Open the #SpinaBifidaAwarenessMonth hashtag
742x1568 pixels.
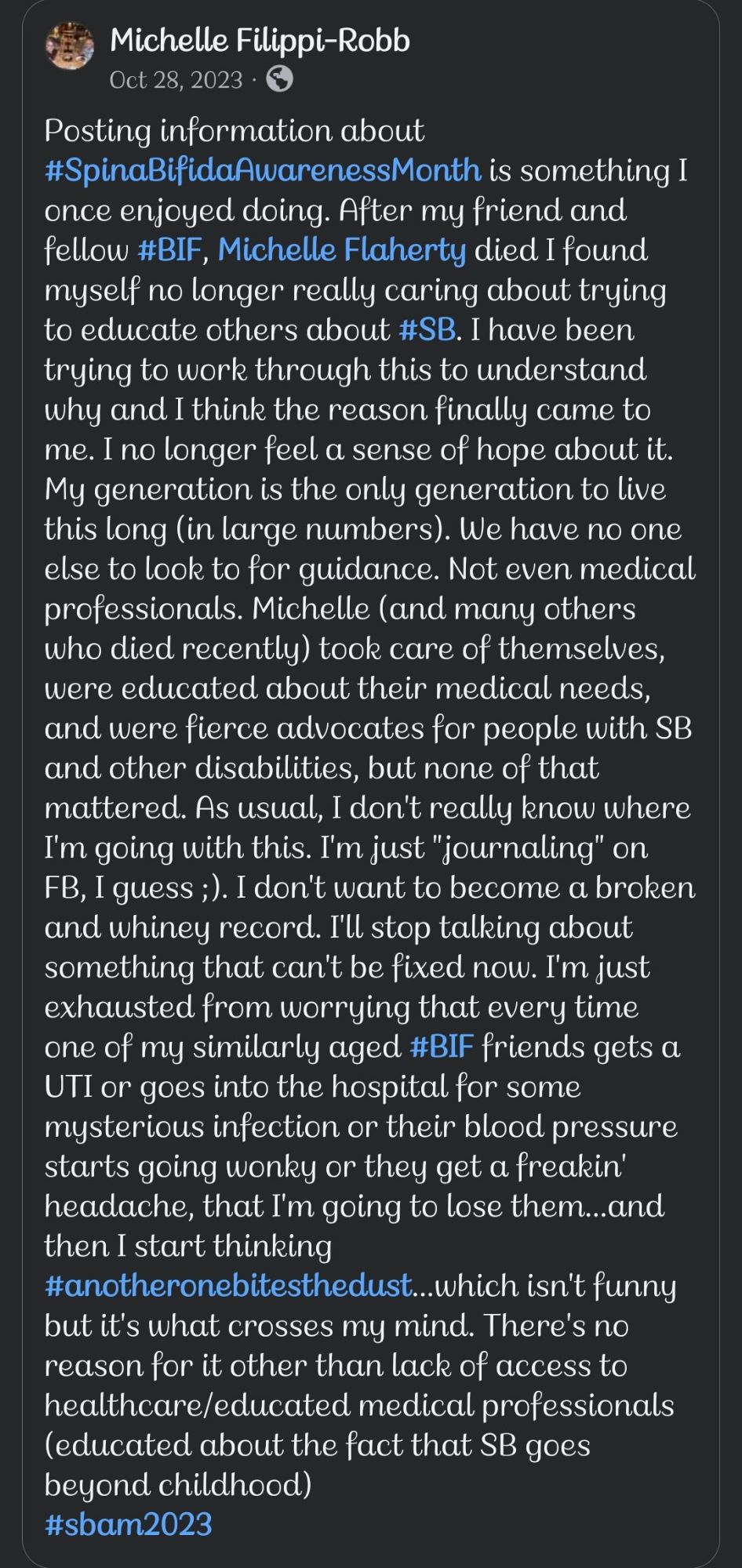[x=263, y=170]
